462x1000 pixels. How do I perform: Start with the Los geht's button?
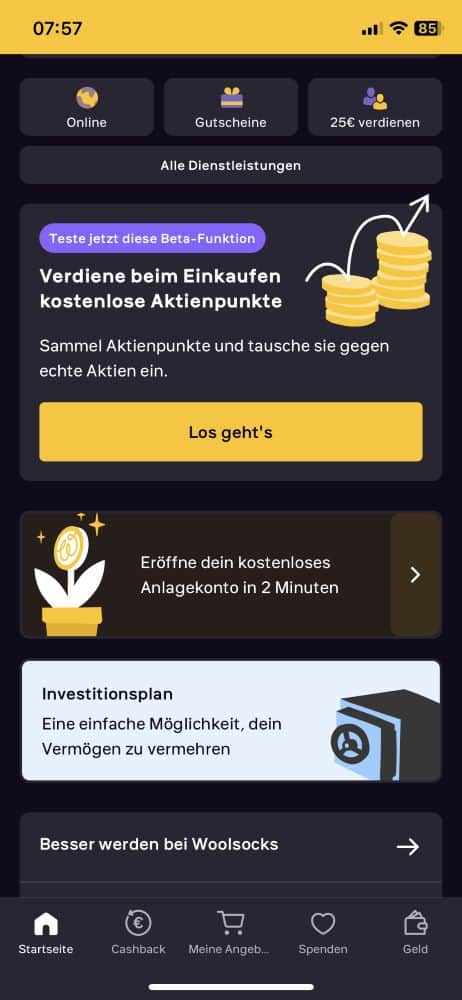coord(231,432)
